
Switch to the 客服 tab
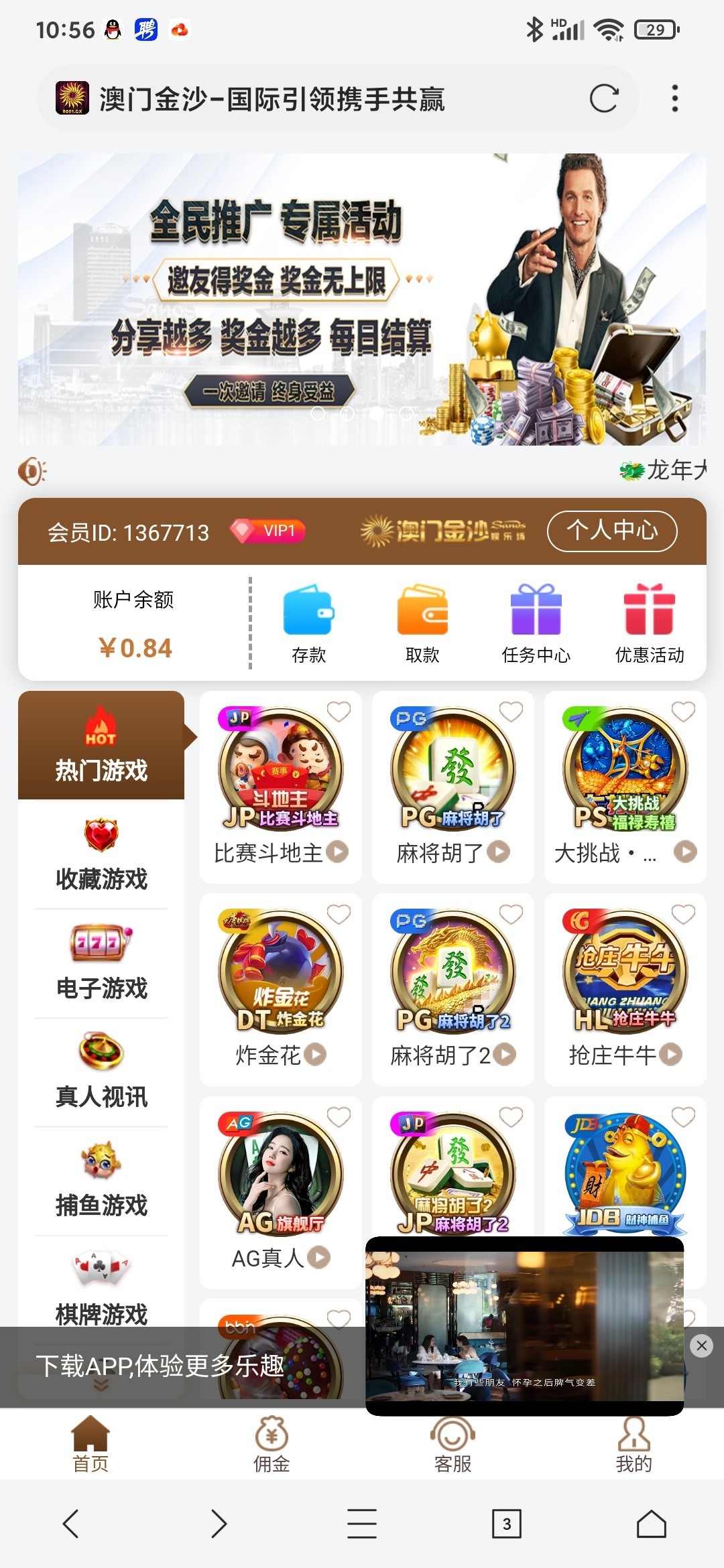(x=452, y=1446)
